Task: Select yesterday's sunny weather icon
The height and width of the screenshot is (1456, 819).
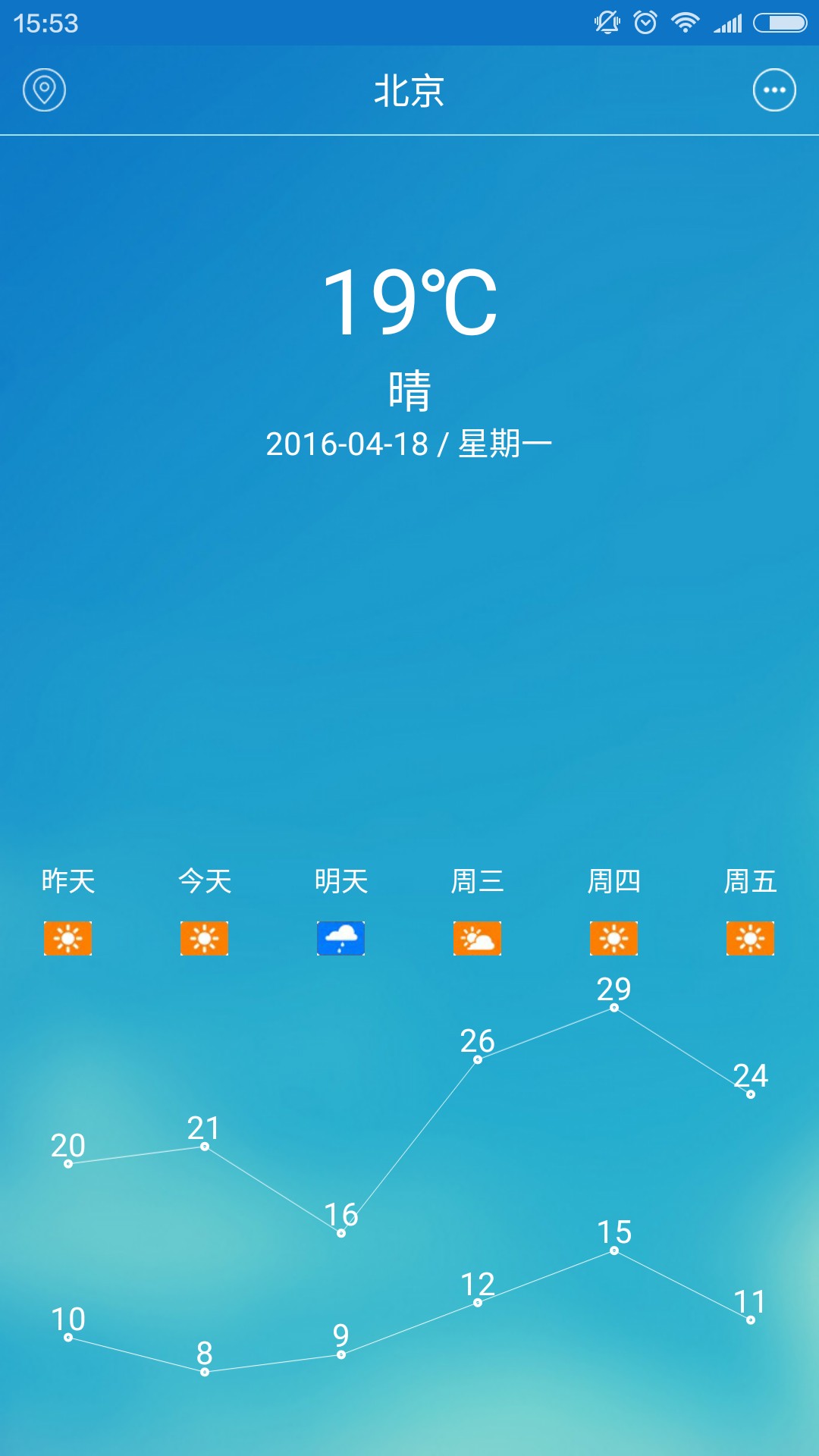Action: [x=67, y=937]
